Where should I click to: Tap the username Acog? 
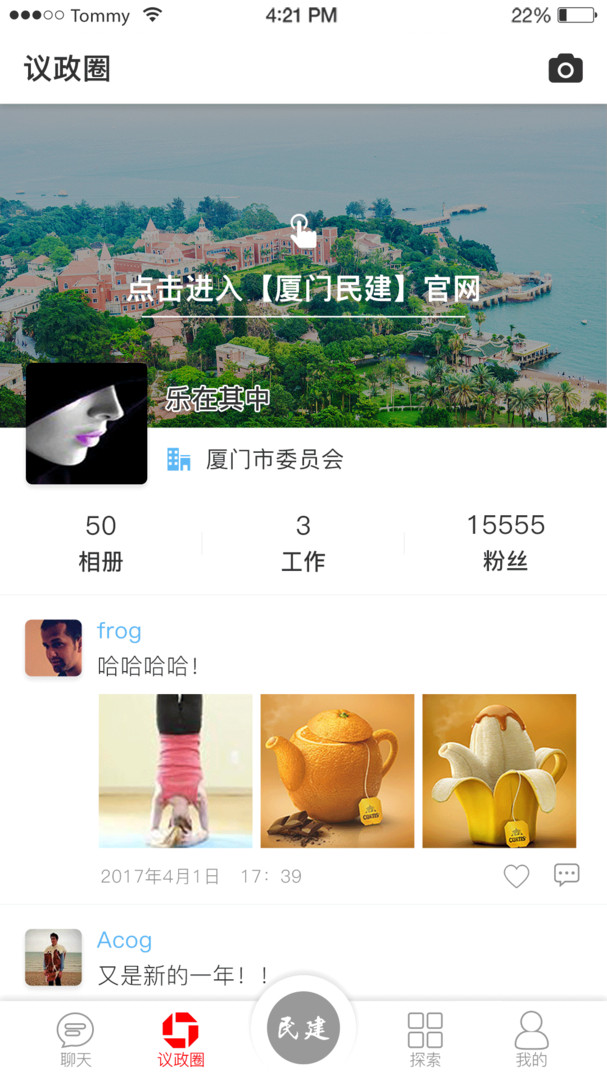coord(124,940)
